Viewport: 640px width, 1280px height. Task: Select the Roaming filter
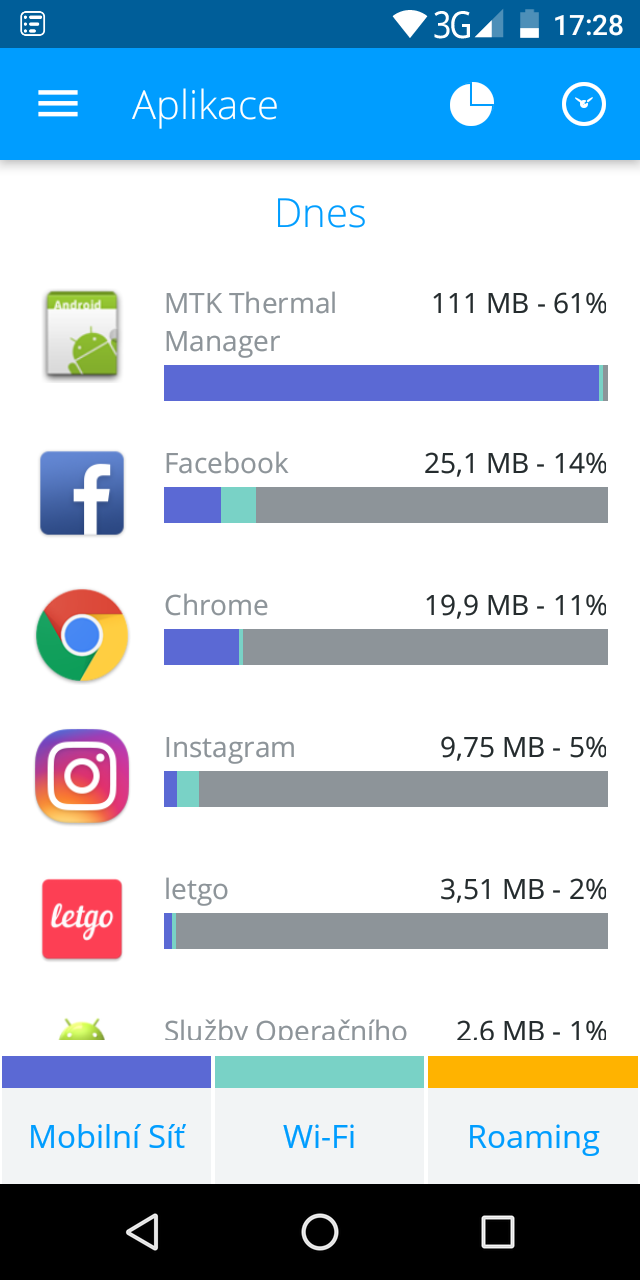(533, 1136)
